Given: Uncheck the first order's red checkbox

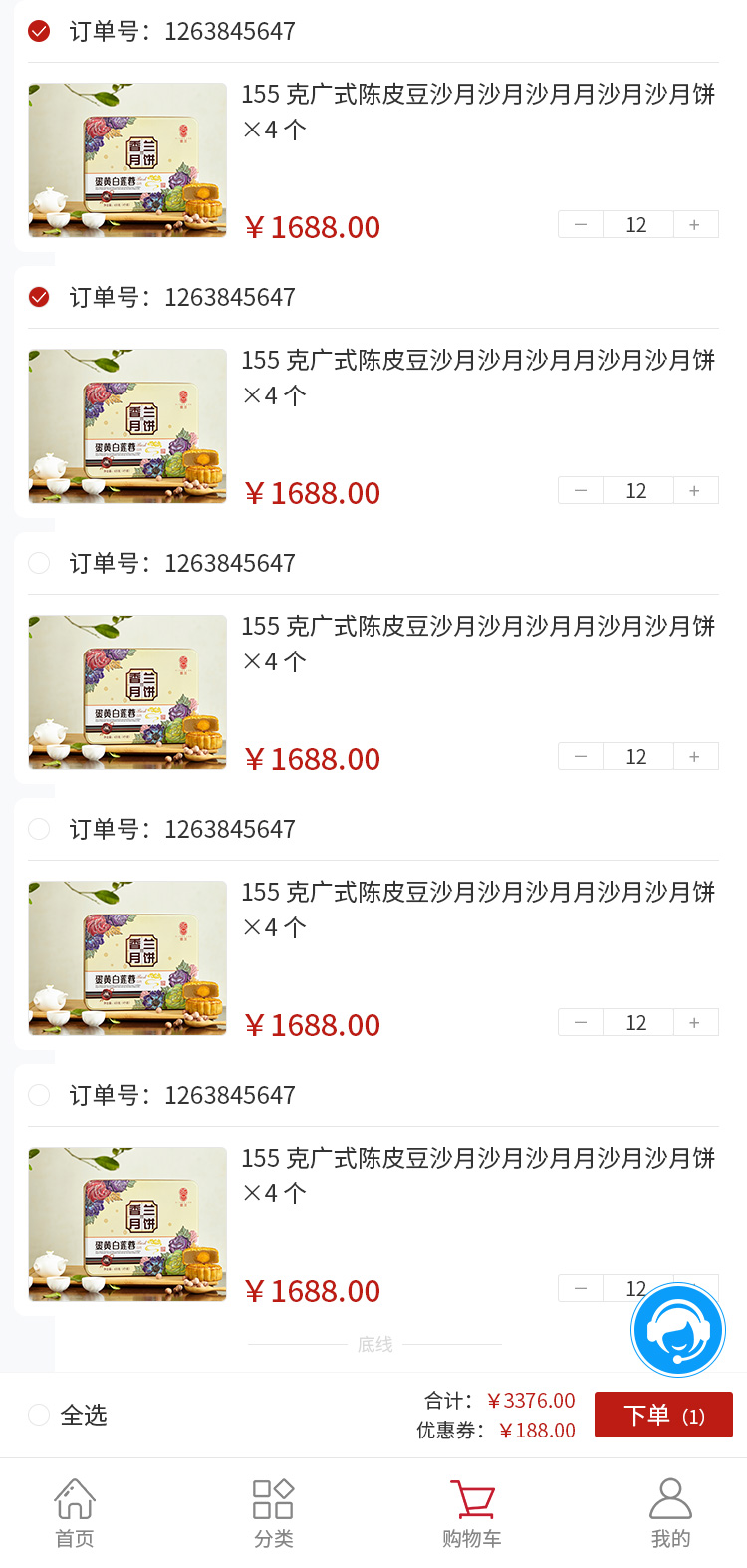Looking at the screenshot, I should click(x=39, y=31).
